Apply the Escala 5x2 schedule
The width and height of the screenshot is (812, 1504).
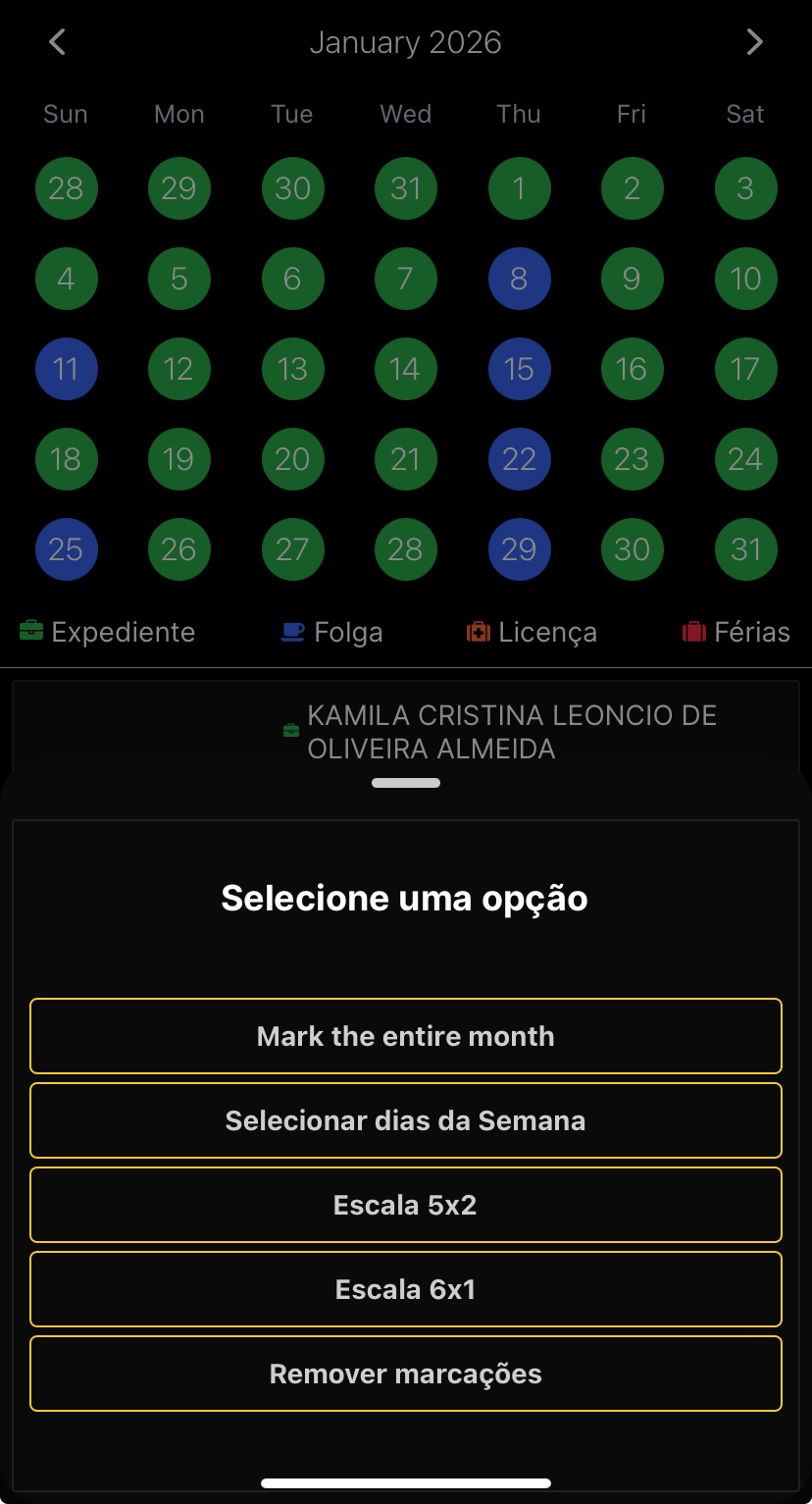[x=406, y=1205]
